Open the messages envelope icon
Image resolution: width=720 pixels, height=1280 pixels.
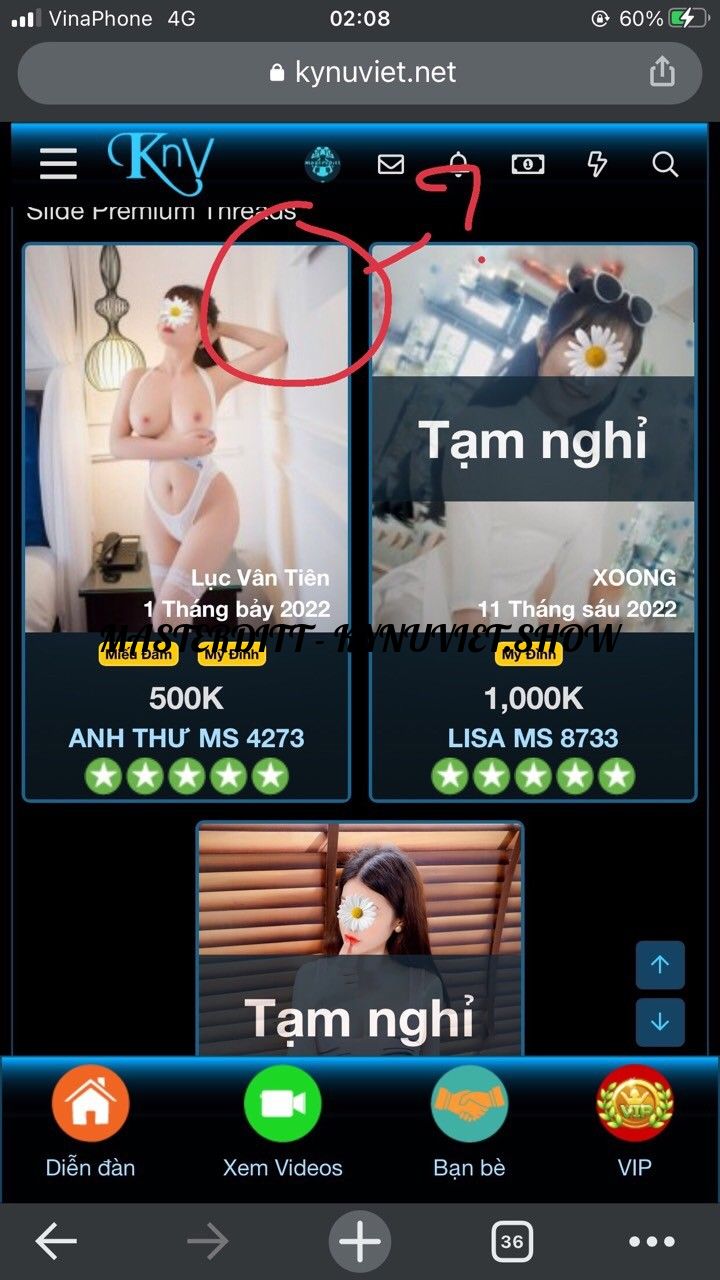click(x=391, y=164)
